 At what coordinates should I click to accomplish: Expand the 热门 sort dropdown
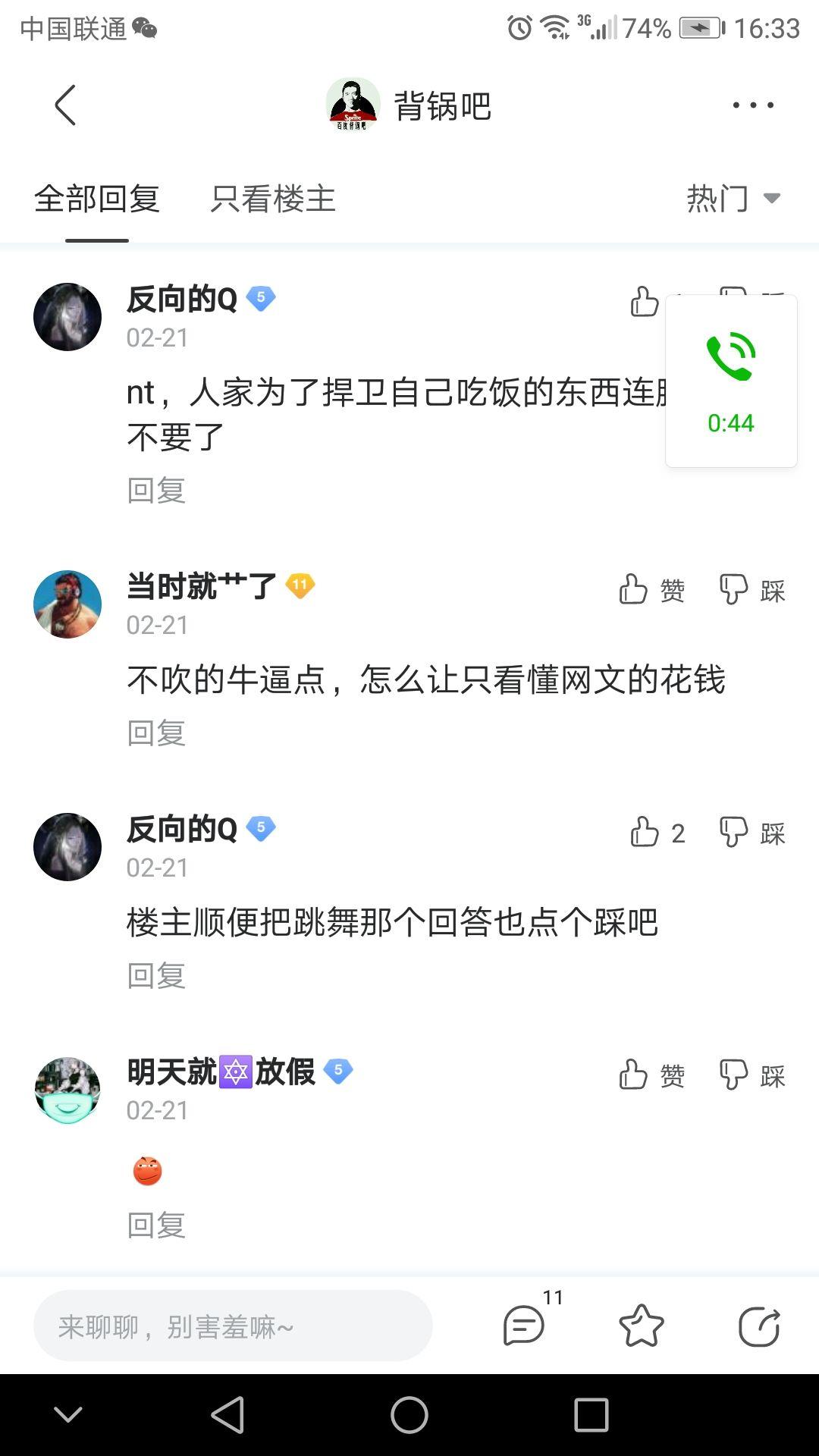pyautogui.click(x=733, y=199)
